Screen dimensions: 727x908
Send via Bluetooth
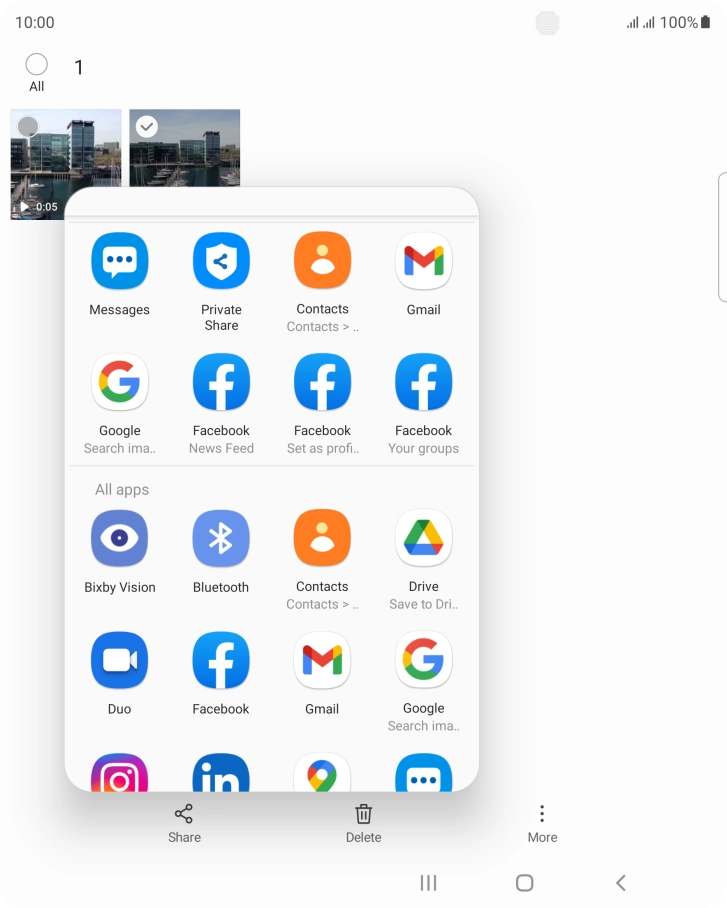coord(221,539)
